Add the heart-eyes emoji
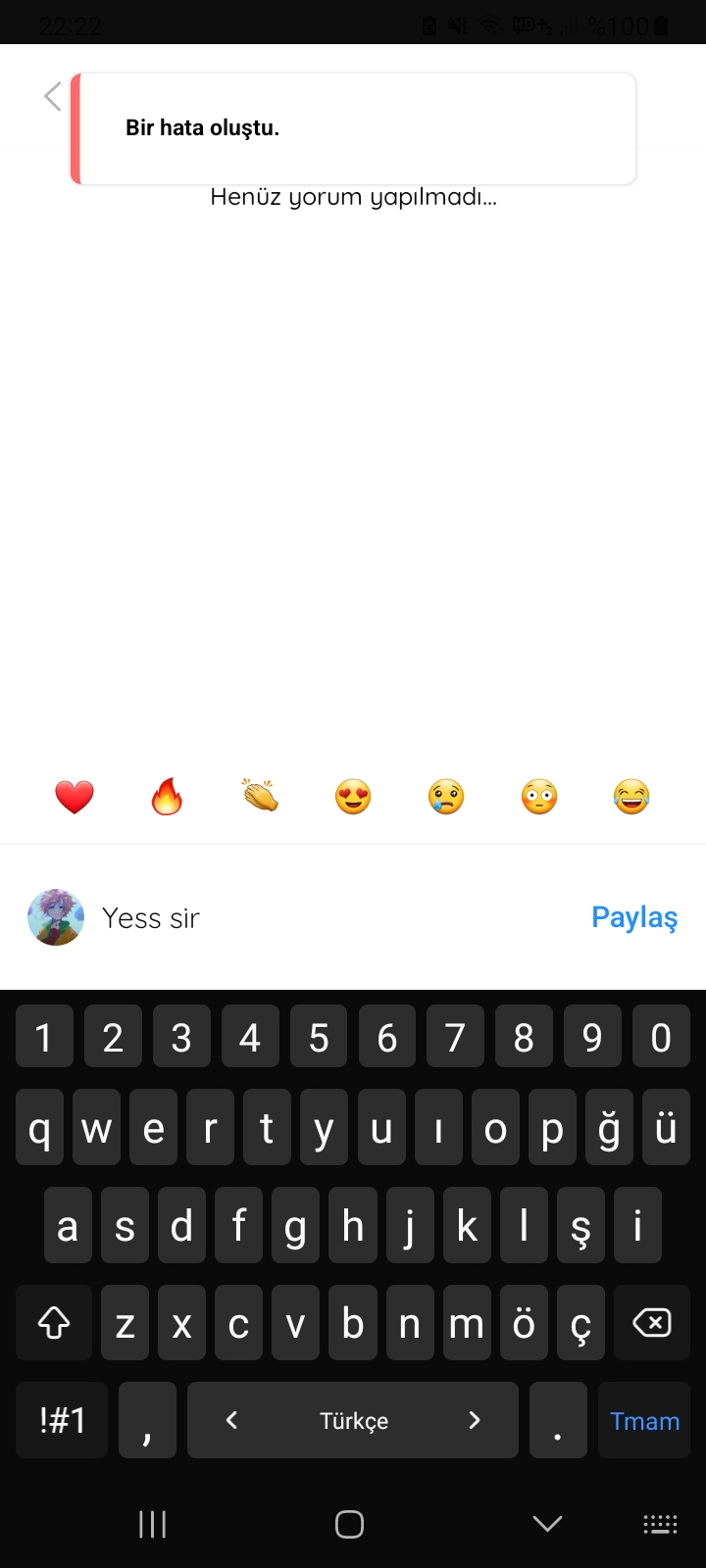The width and height of the screenshot is (706, 1568). (x=353, y=797)
